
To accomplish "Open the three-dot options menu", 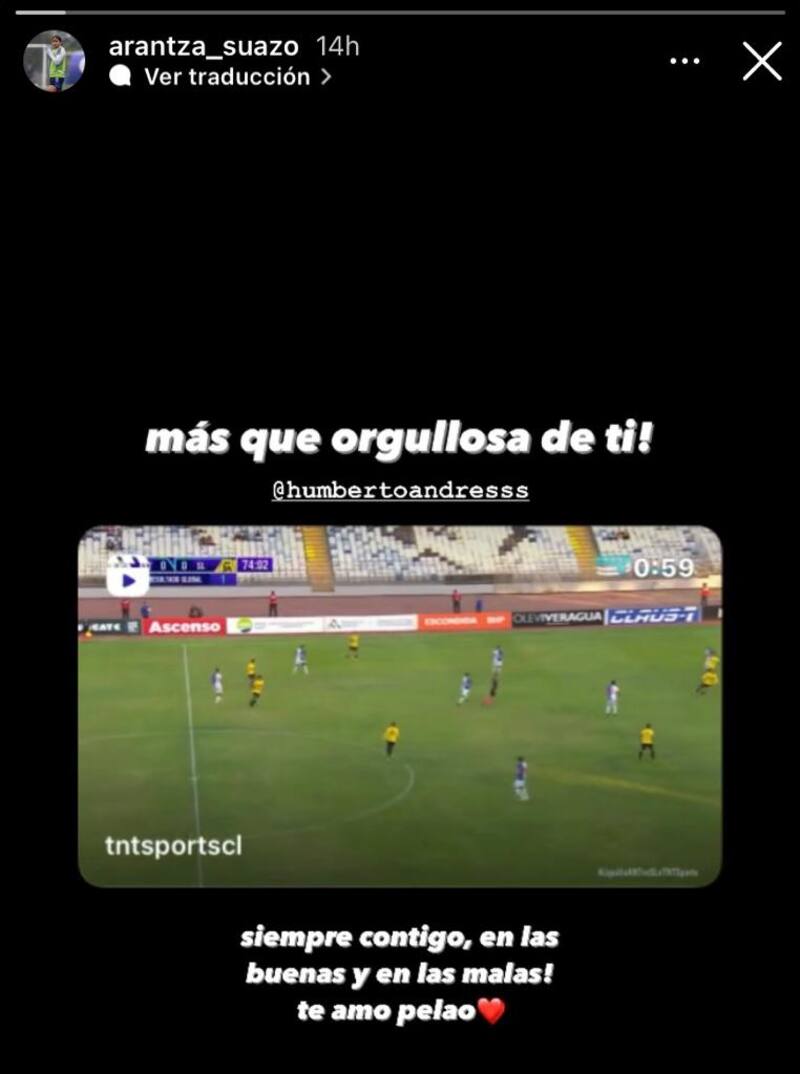I will click(x=684, y=61).
